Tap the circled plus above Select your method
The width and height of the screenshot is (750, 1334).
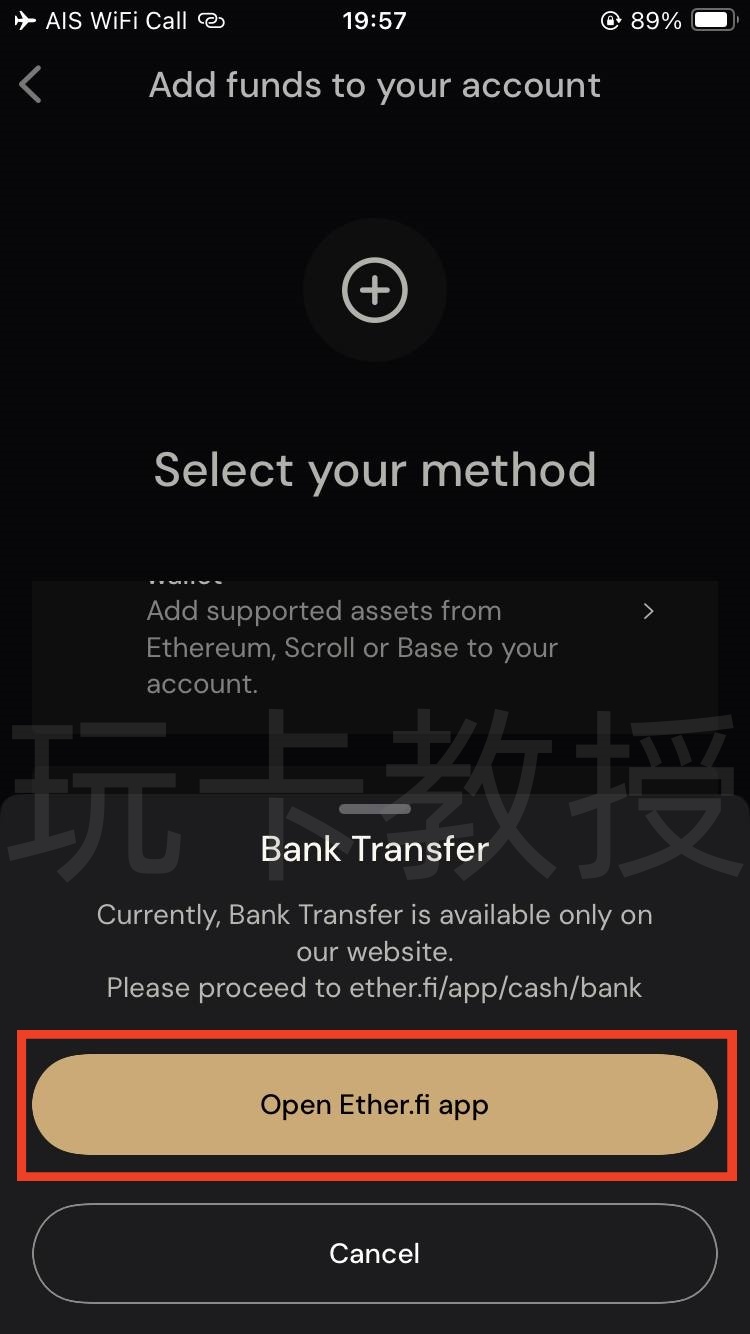[374, 289]
